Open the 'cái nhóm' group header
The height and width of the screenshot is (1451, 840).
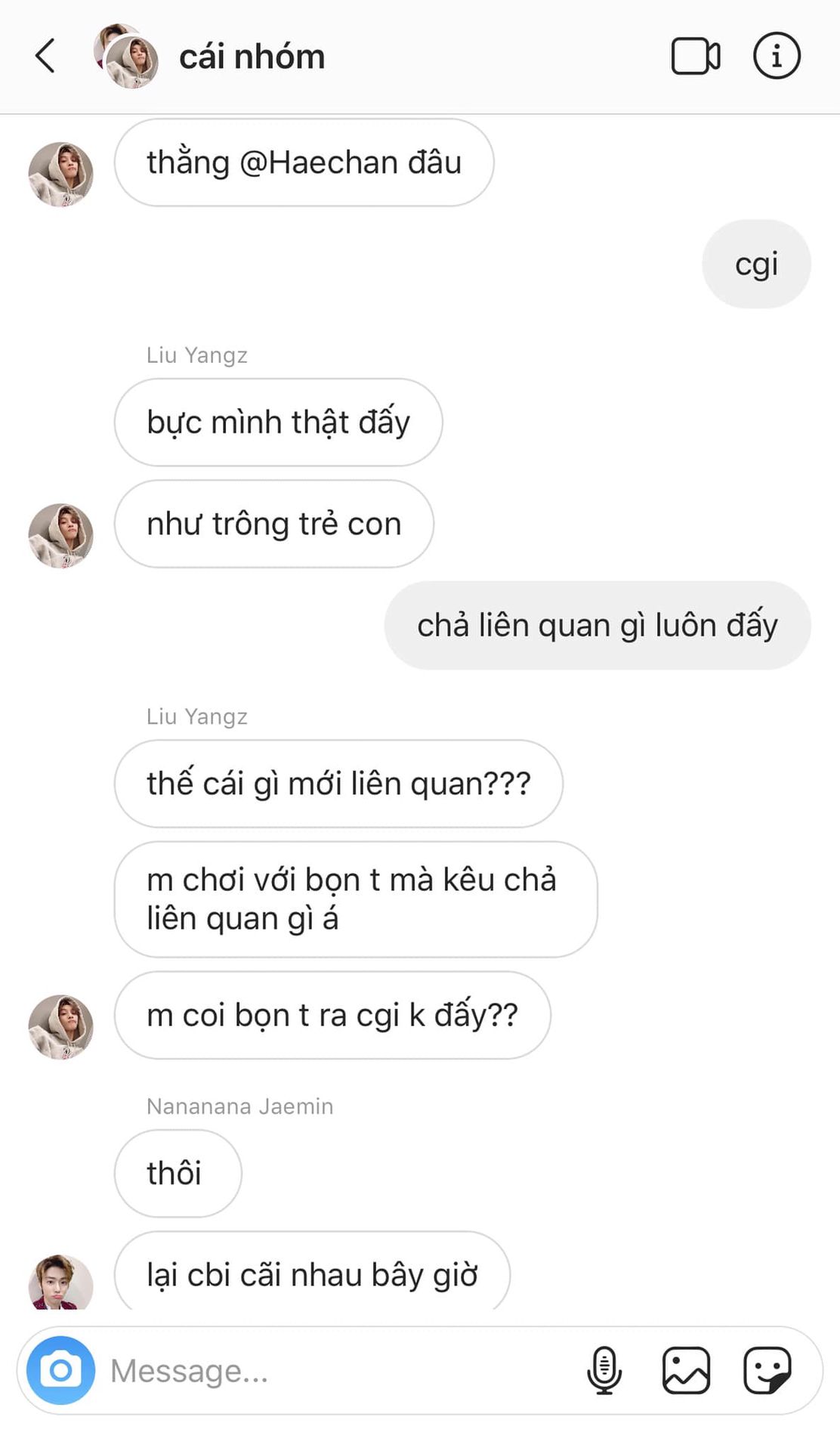pyautogui.click(x=252, y=57)
